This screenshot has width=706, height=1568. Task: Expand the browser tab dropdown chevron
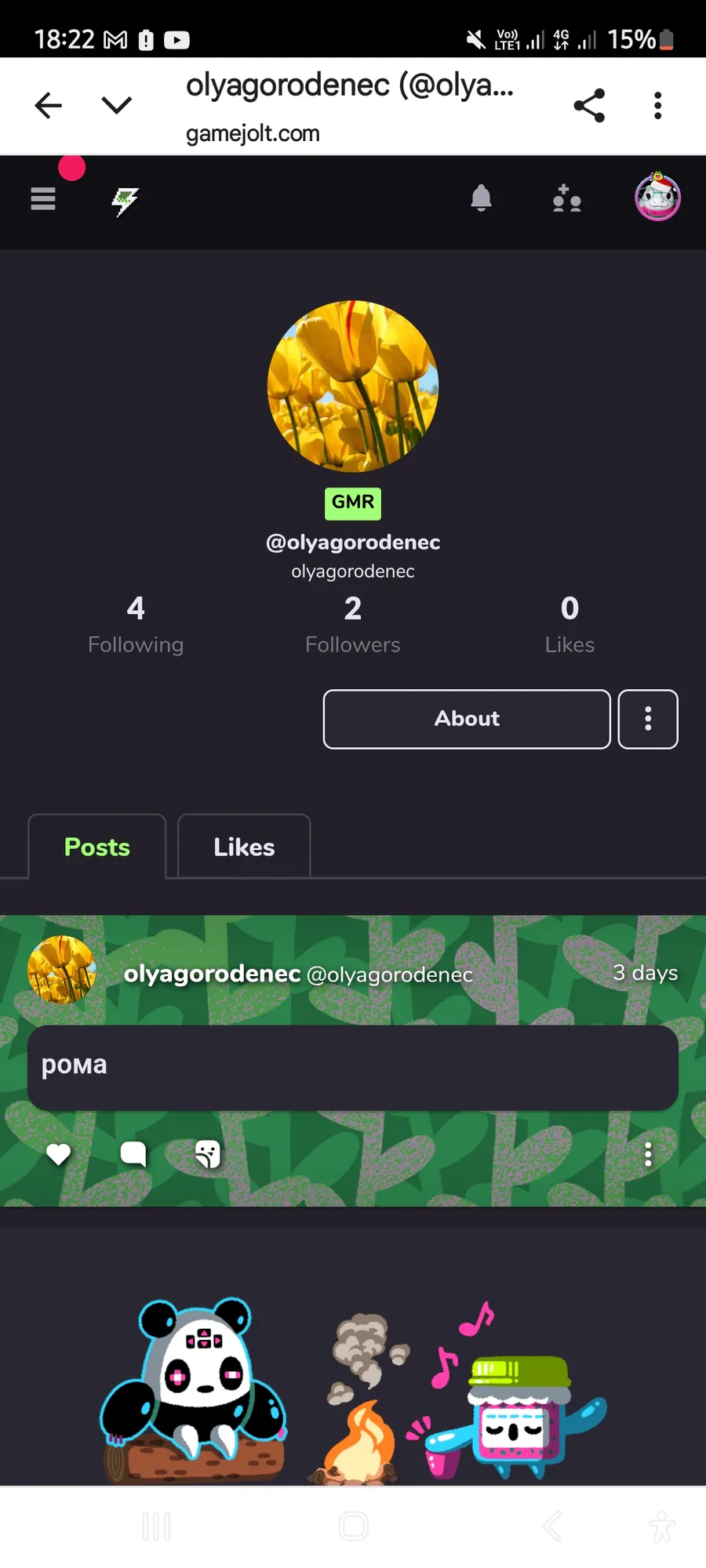pyautogui.click(x=117, y=105)
